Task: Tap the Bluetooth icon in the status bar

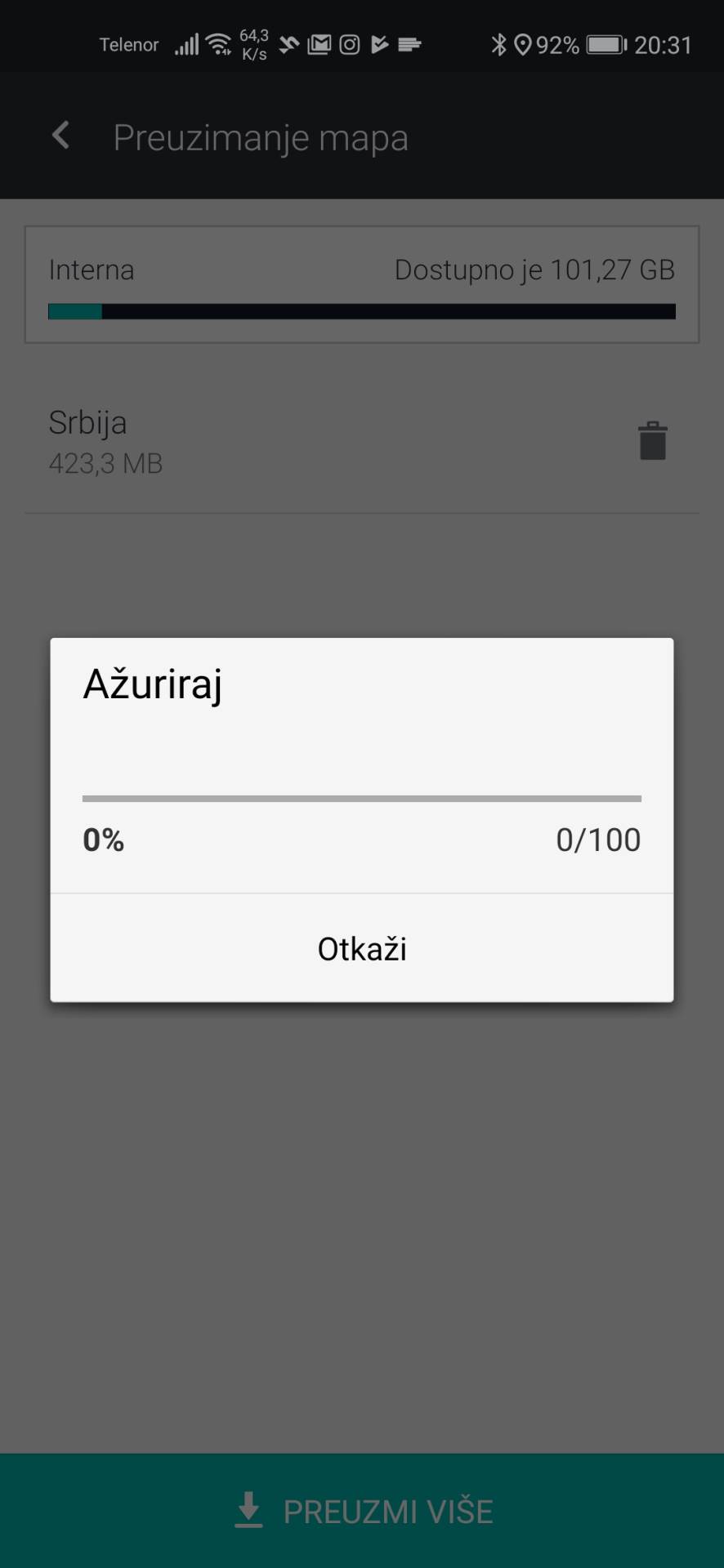Action: click(x=500, y=45)
